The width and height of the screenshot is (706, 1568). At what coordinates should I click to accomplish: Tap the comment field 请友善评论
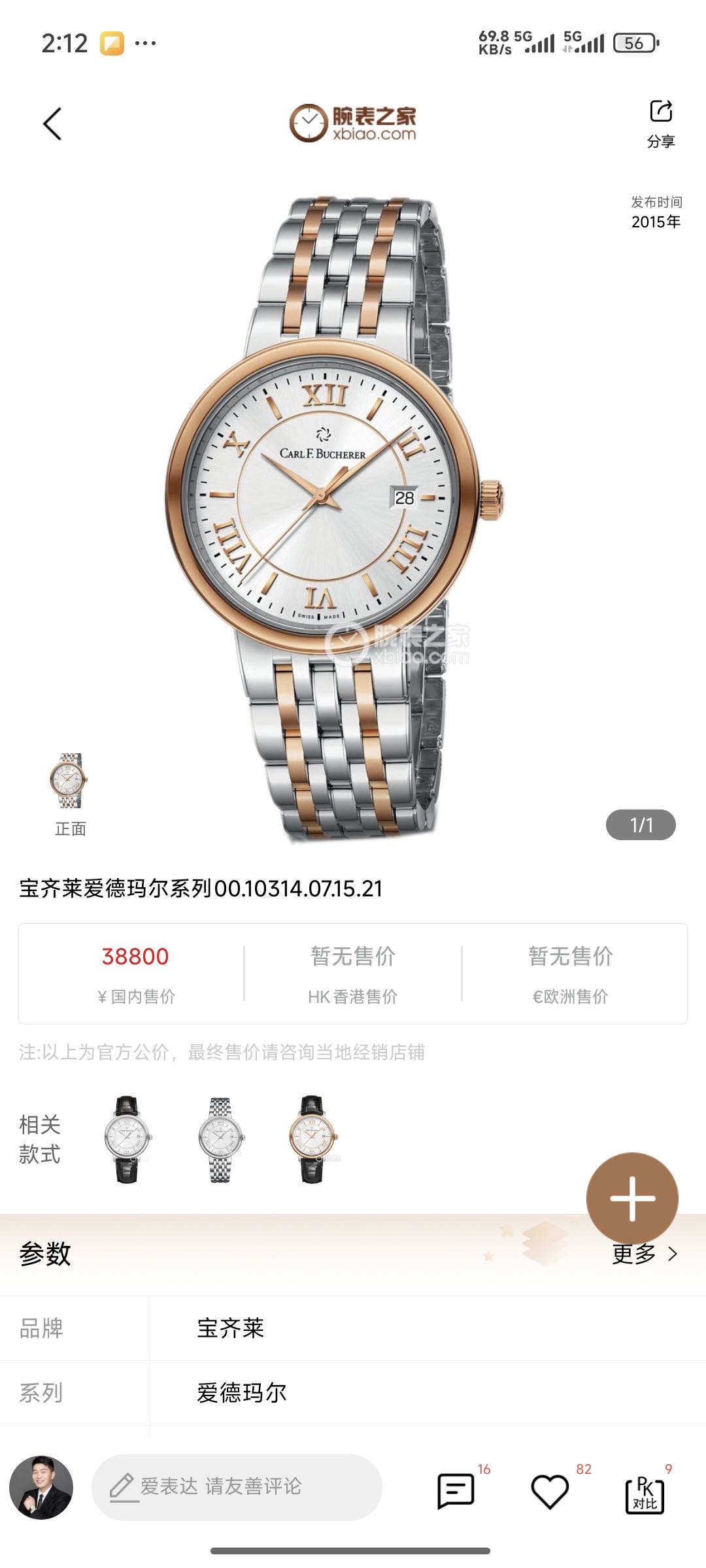(x=237, y=1487)
